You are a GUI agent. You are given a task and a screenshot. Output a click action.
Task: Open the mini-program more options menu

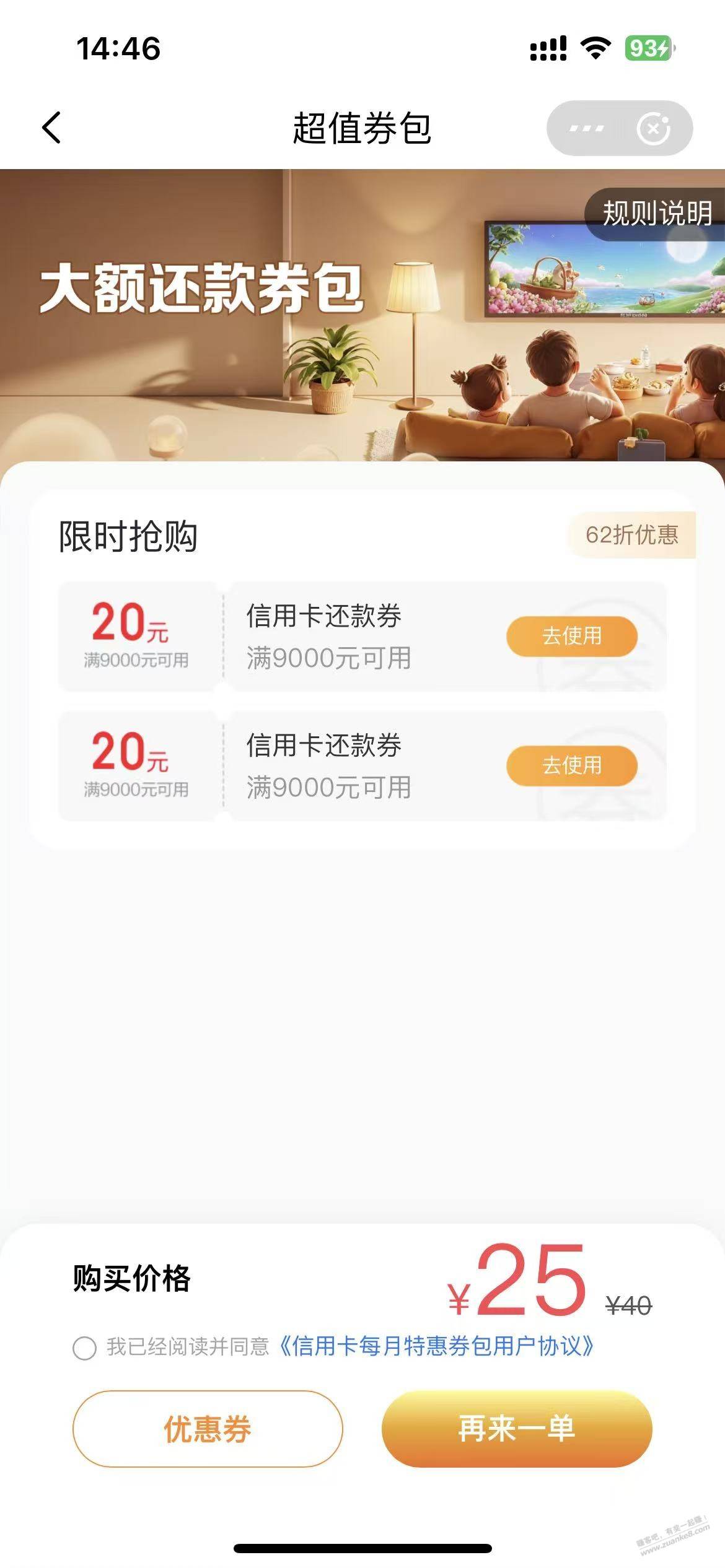[x=586, y=129]
